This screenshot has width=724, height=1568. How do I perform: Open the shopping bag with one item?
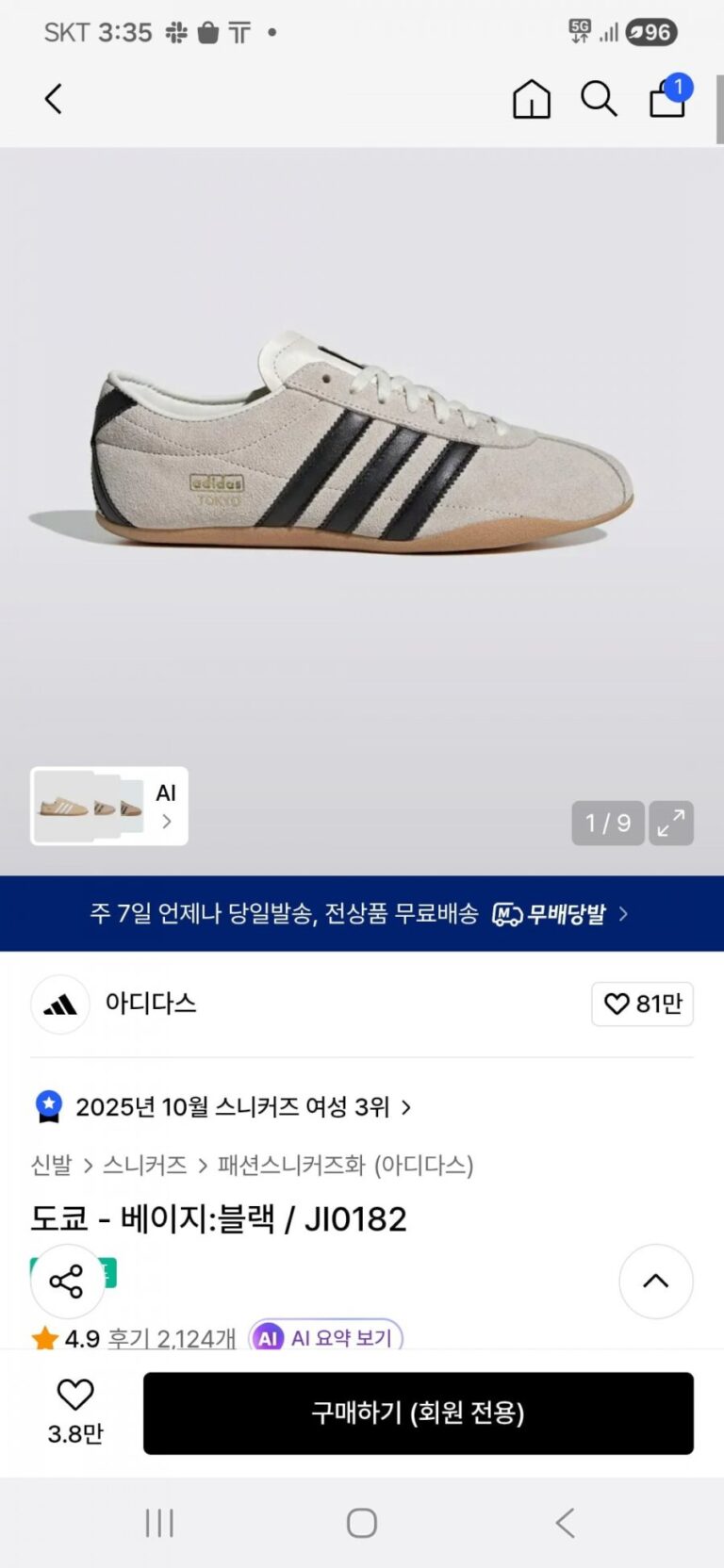click(667, 98)
